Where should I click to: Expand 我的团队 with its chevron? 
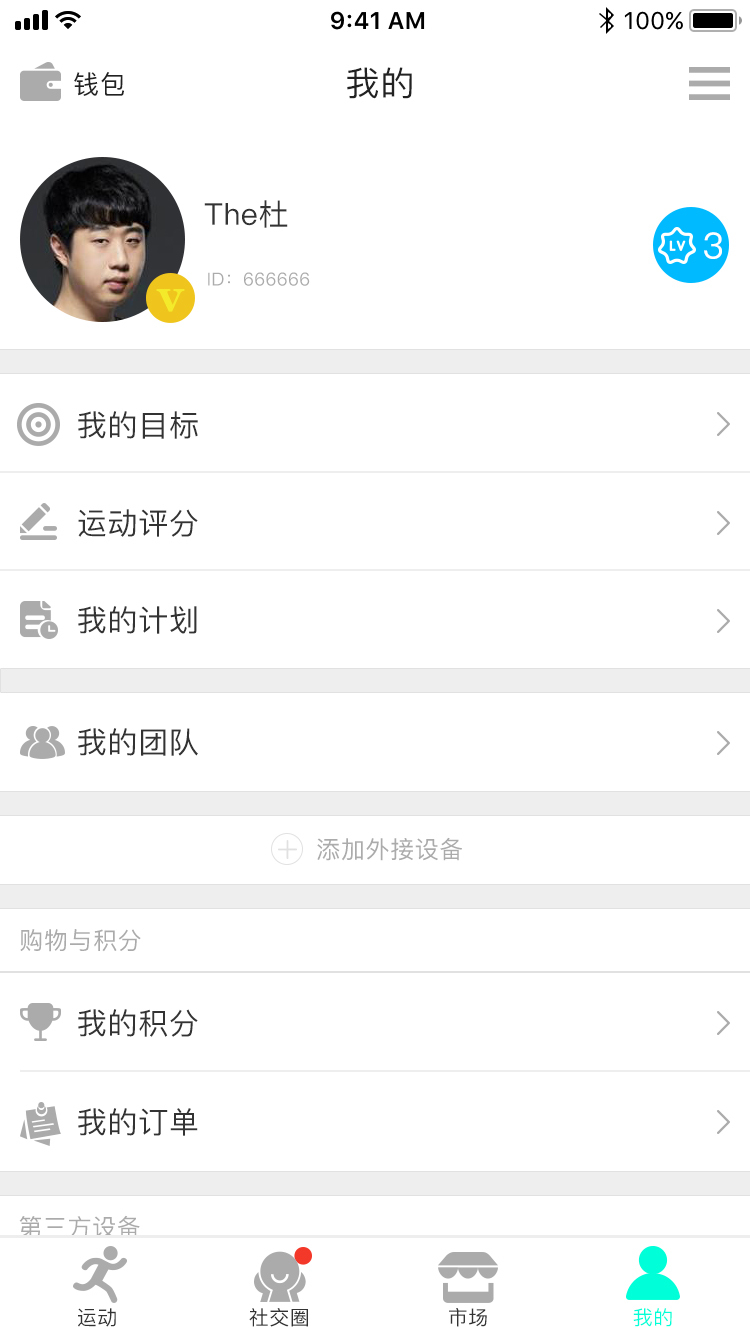click(722, 742)
